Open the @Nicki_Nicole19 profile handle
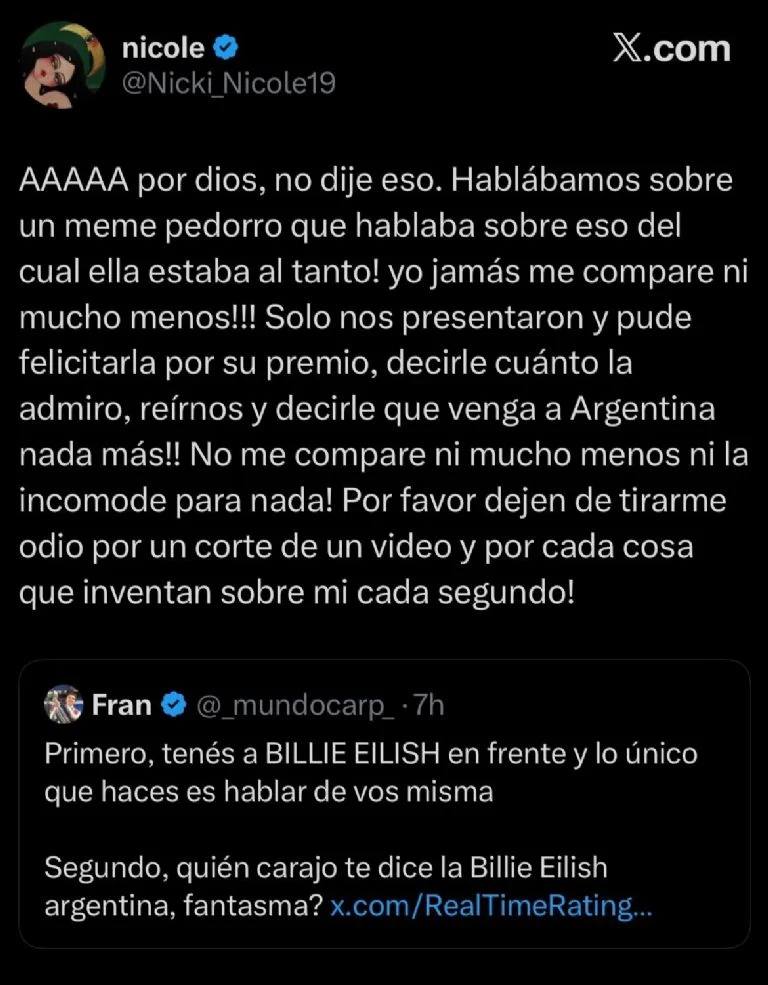This screenshot has width=768, height=985. click(228, 83)
